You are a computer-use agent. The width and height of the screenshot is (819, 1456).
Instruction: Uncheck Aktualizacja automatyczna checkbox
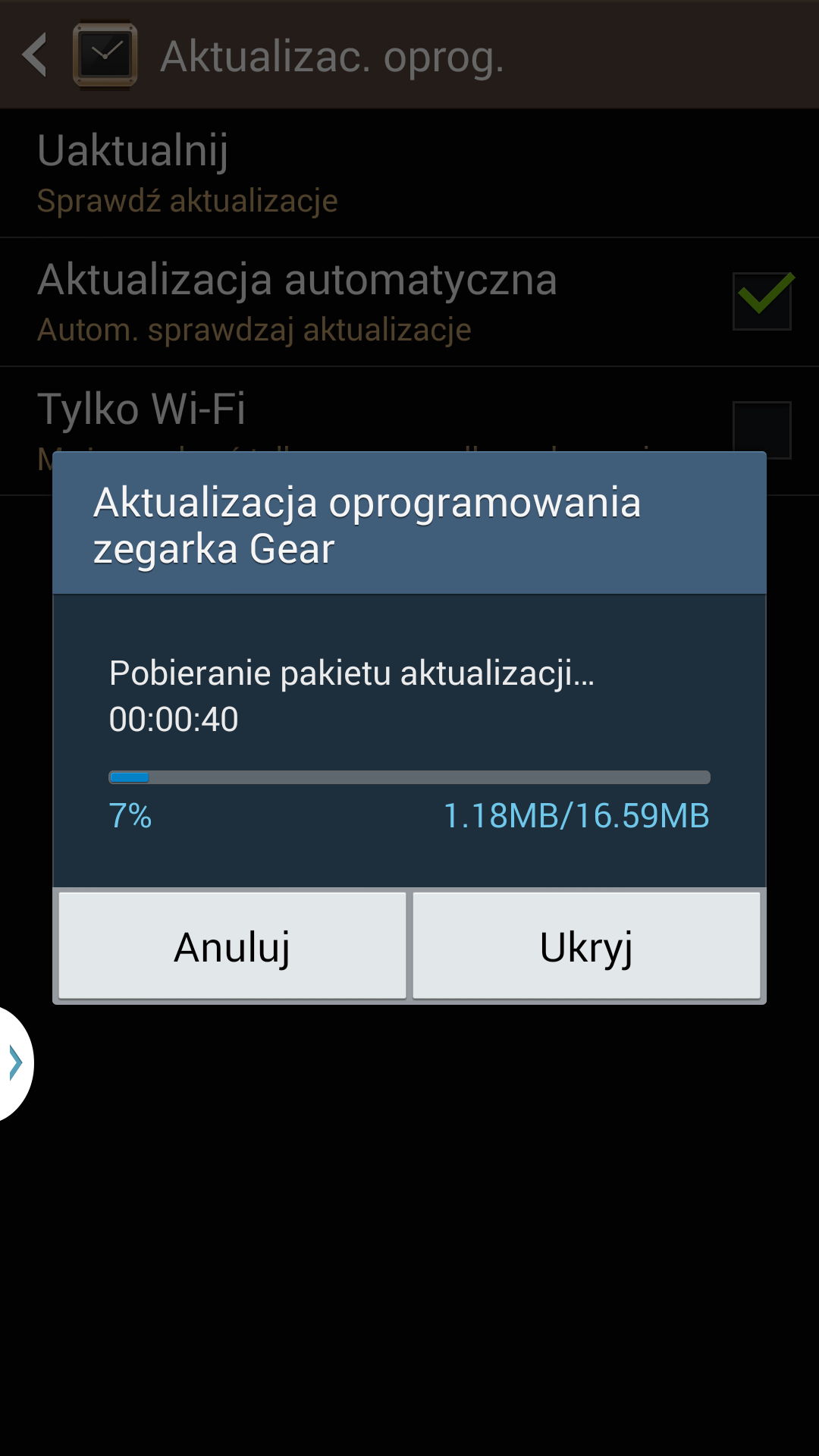point(761,301)
